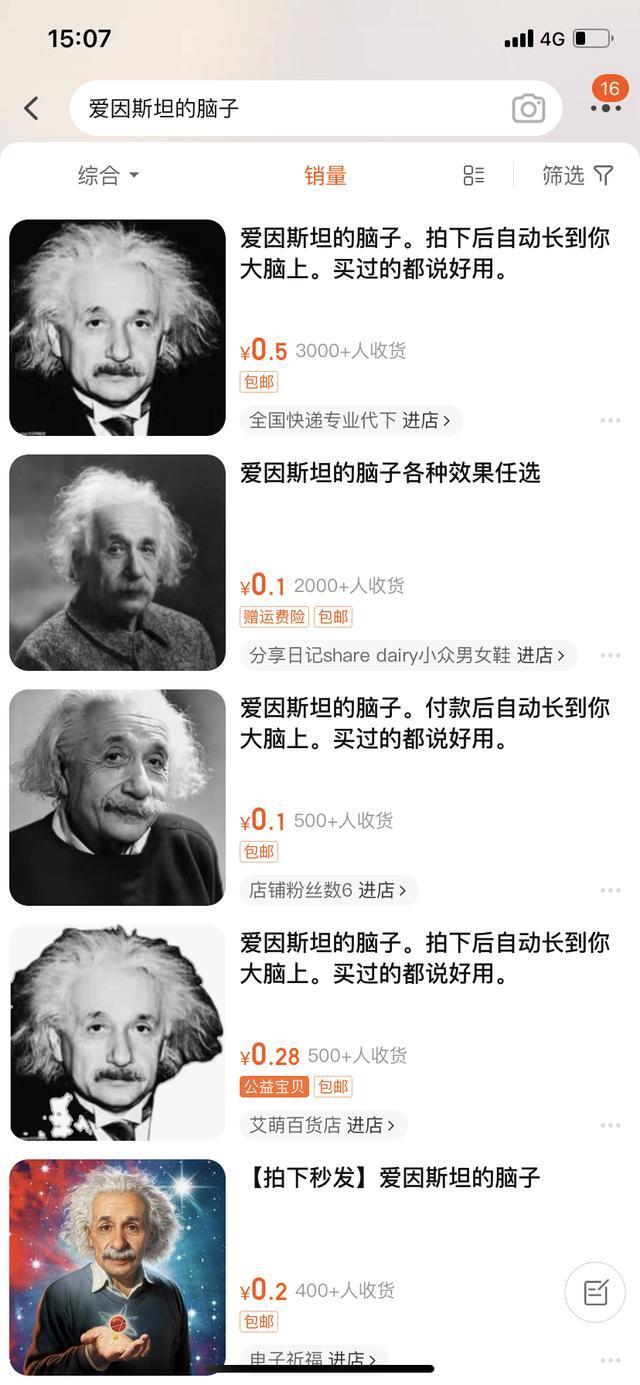Open the more menu with 16 badge
The width and height of the screenshot is (640, 1385).
click(606, 106)
